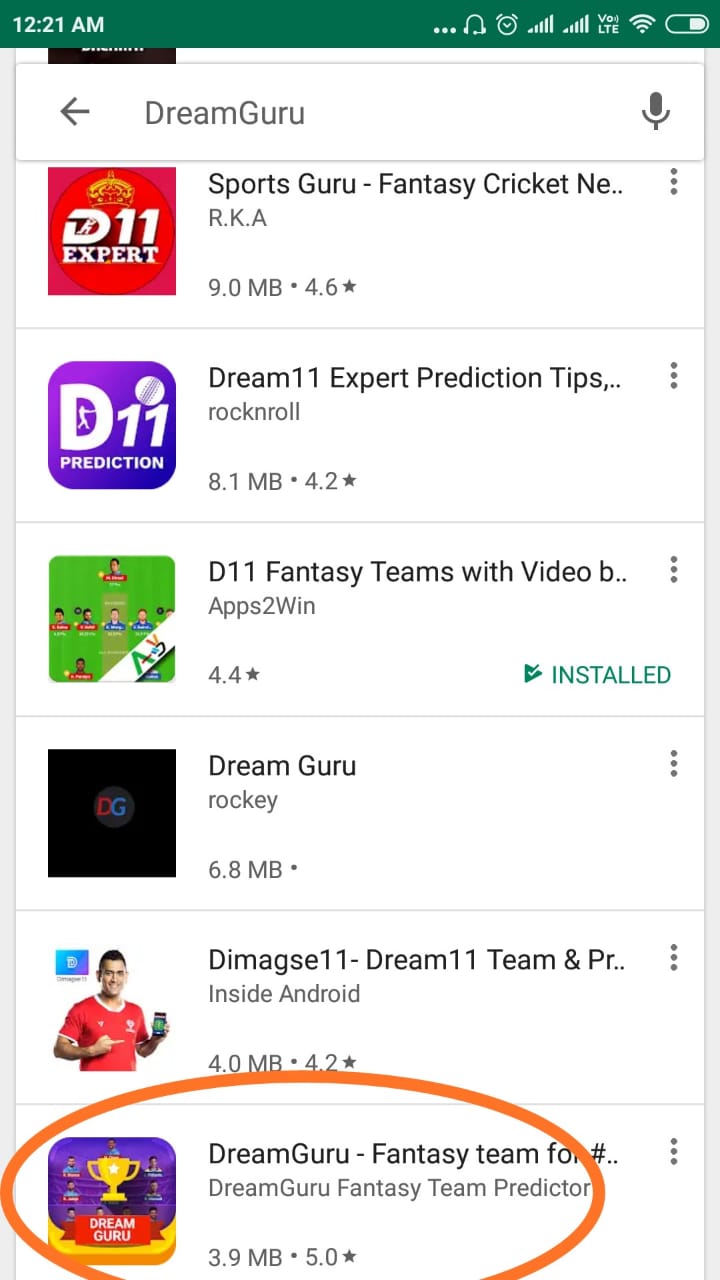Show options menu for Dimagse11
Image resolution: width=720 pixels, height=1280 pixels.
(674, 958)
